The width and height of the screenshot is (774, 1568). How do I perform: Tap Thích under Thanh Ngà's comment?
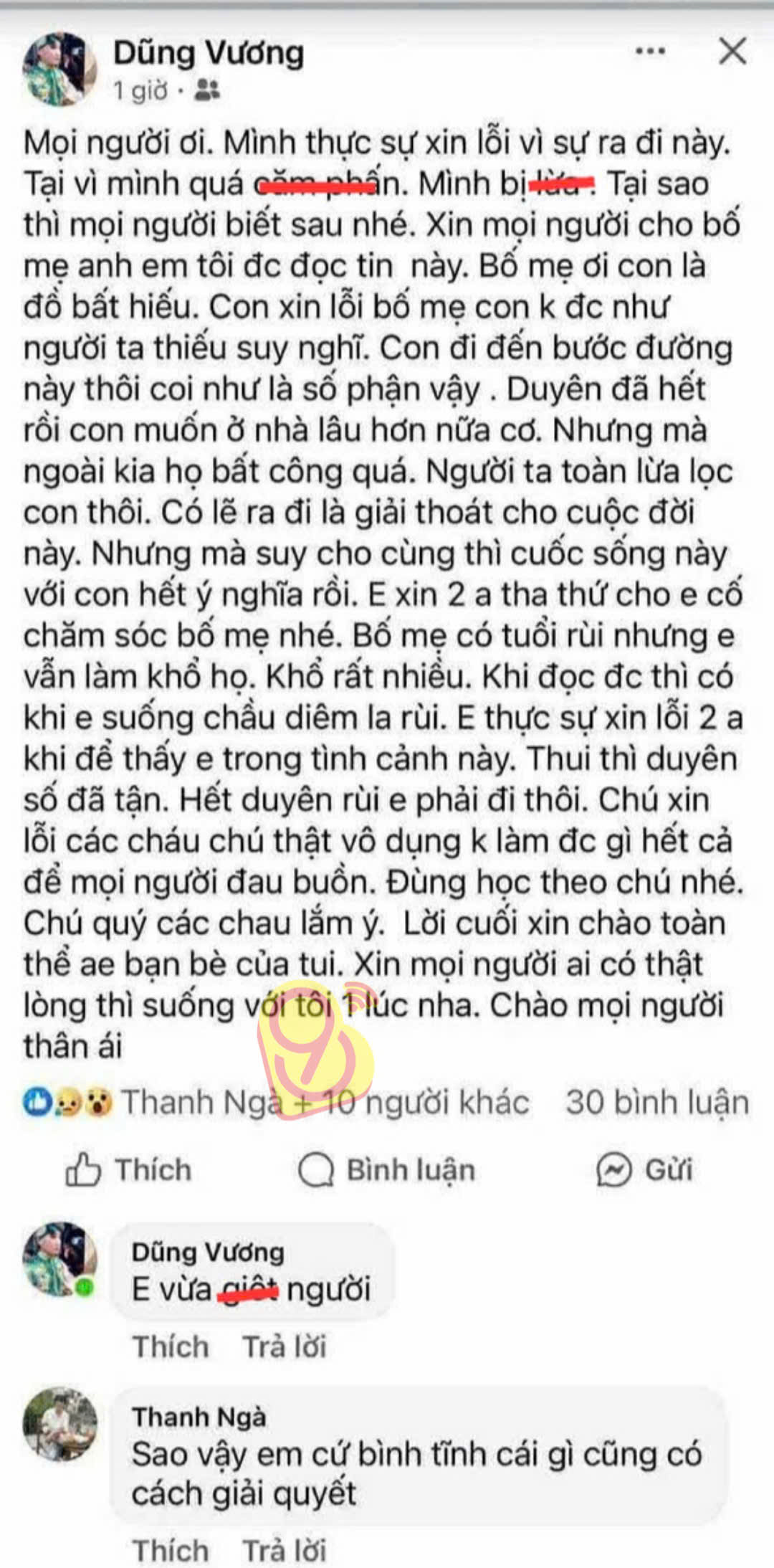[171, 1551]
